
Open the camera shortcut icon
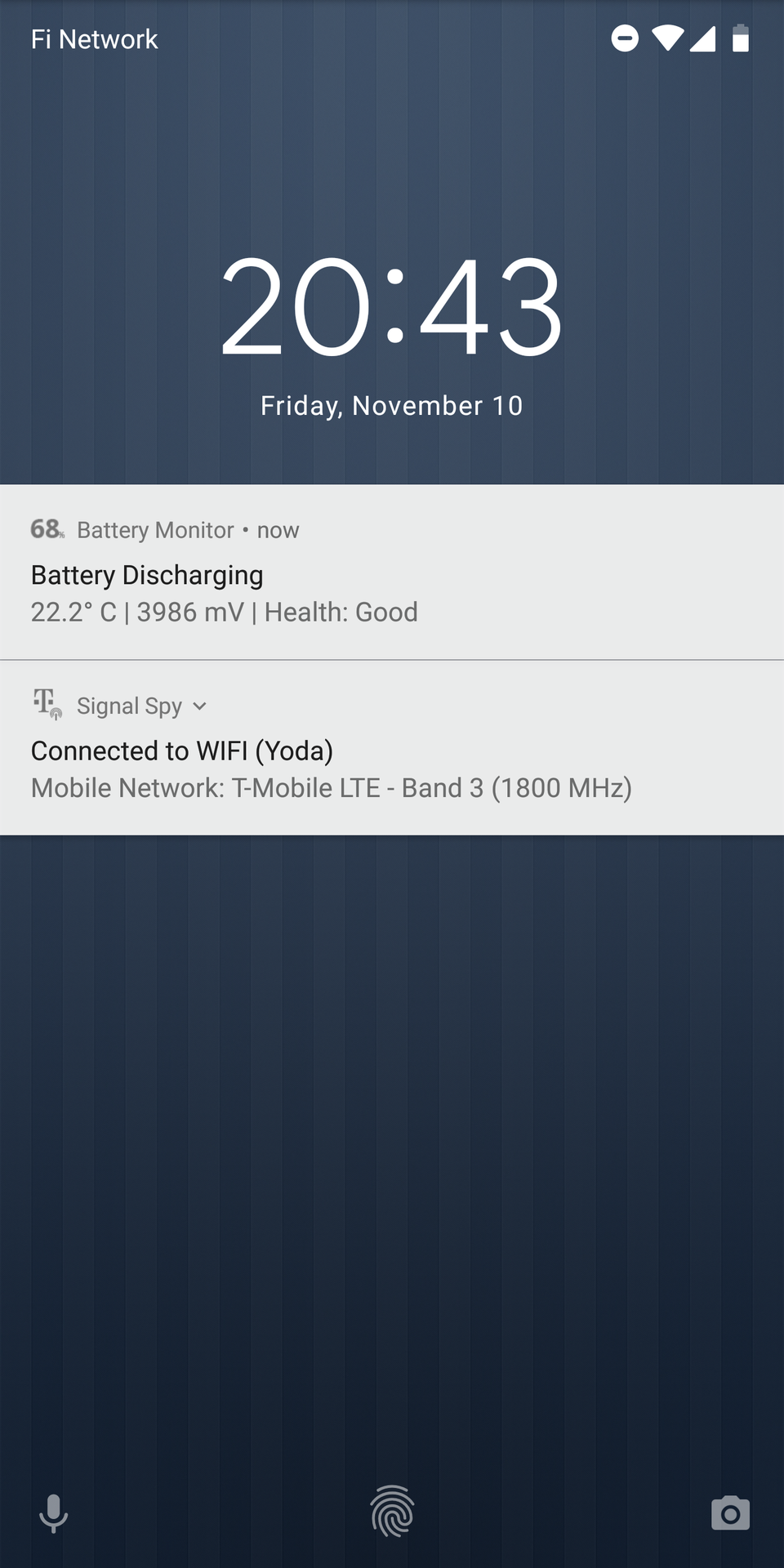(x=730, y=1513)
